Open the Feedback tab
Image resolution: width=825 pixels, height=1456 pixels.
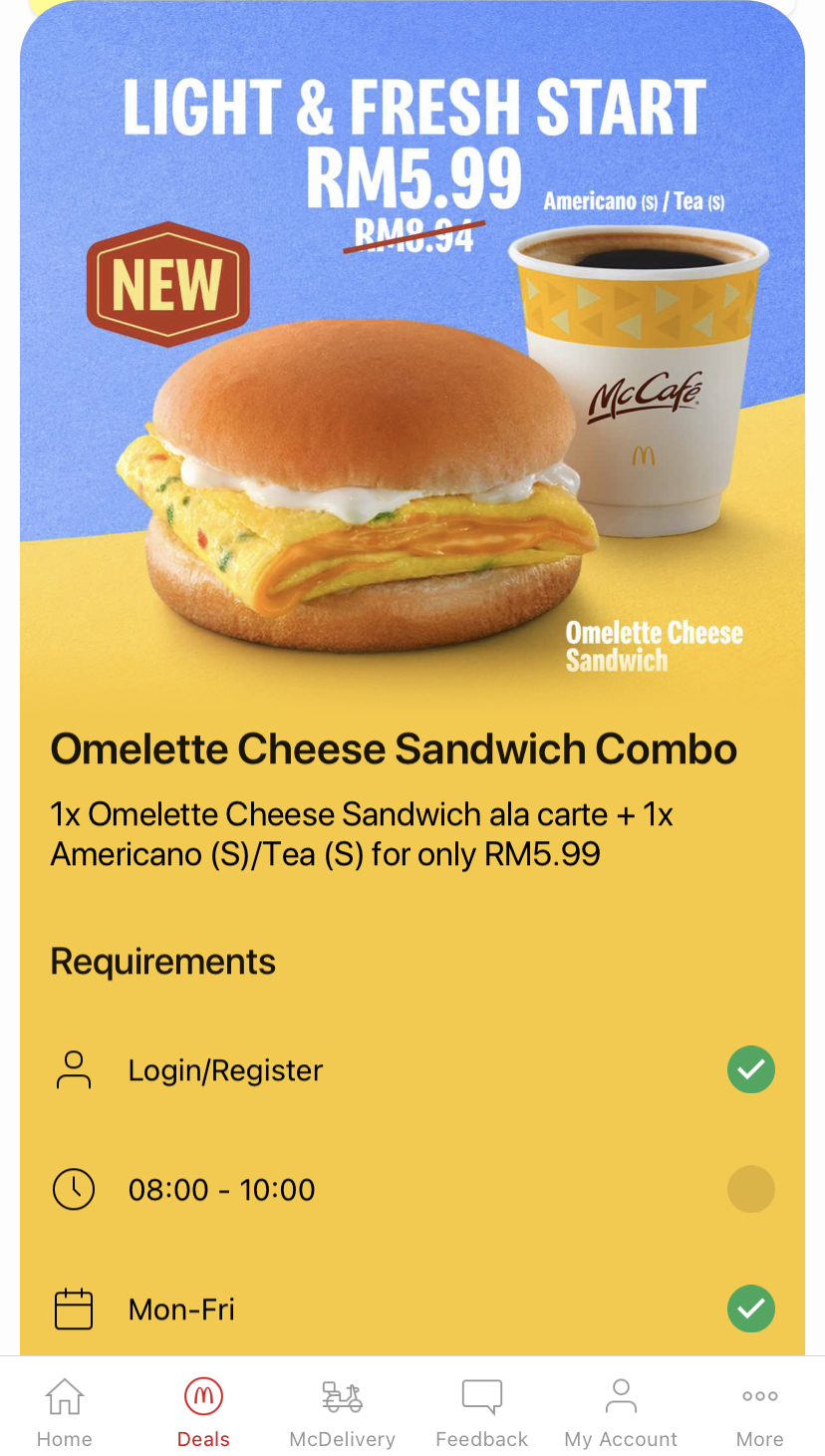(481, 1410)
